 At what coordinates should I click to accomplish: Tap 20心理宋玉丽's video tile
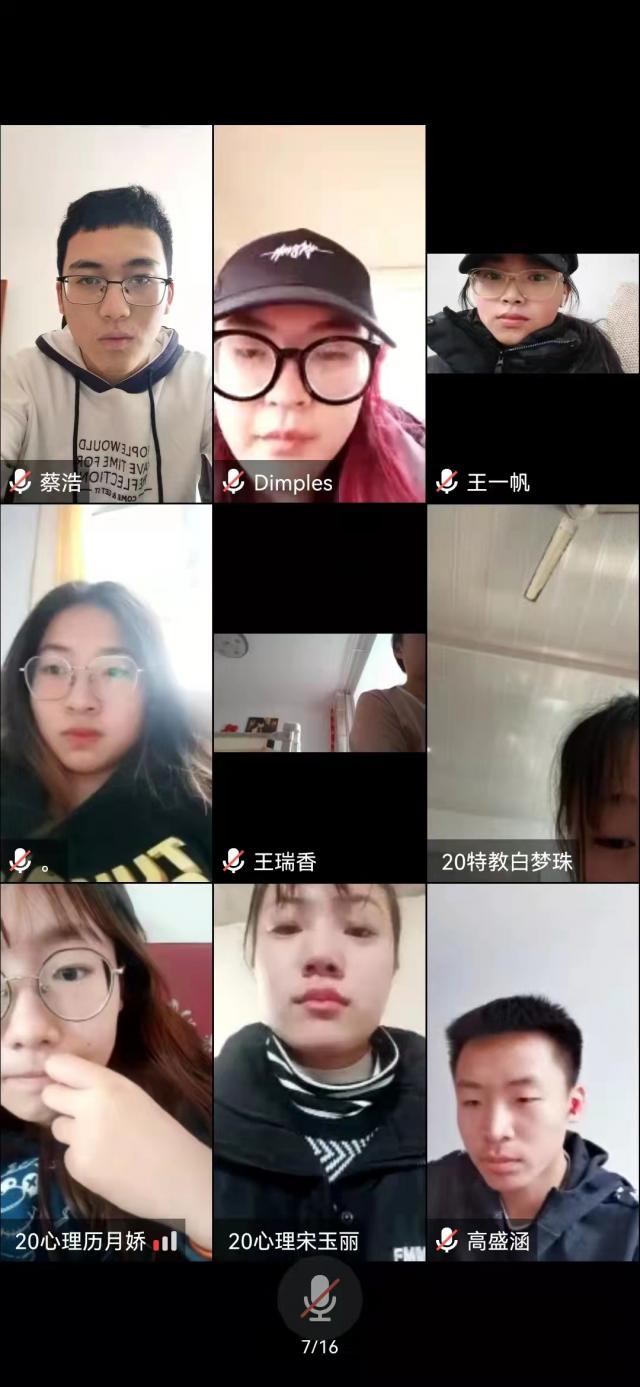pyautogui.click(x=319, y=1071)
